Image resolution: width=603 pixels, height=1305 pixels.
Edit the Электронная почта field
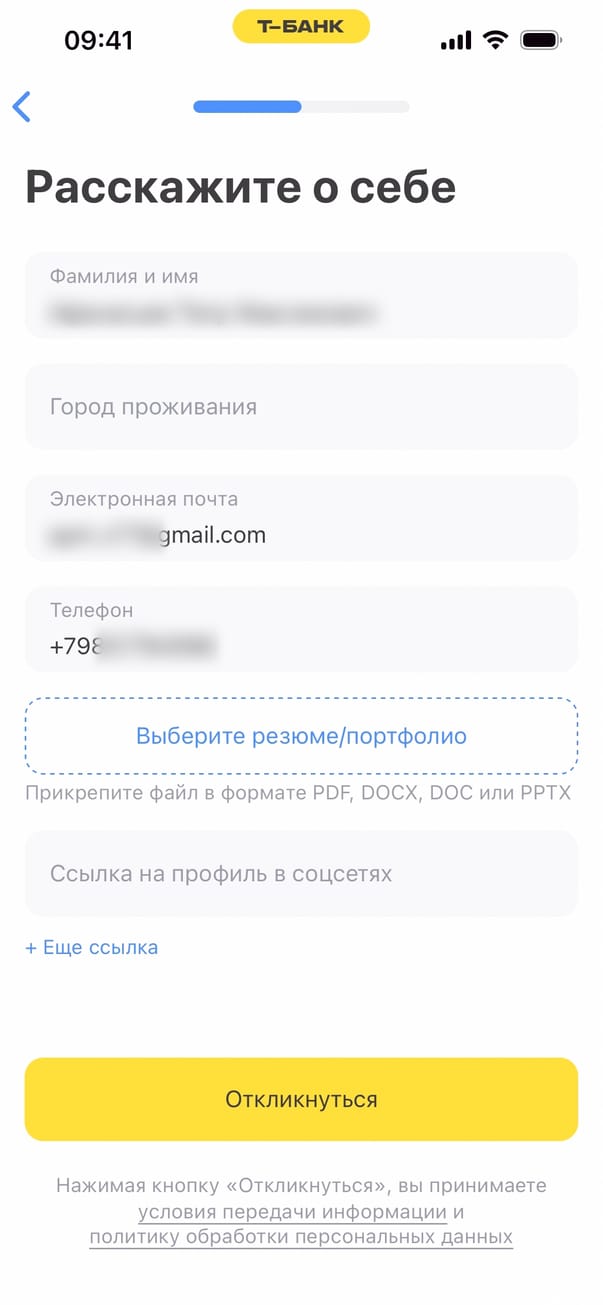pos(300,518)
